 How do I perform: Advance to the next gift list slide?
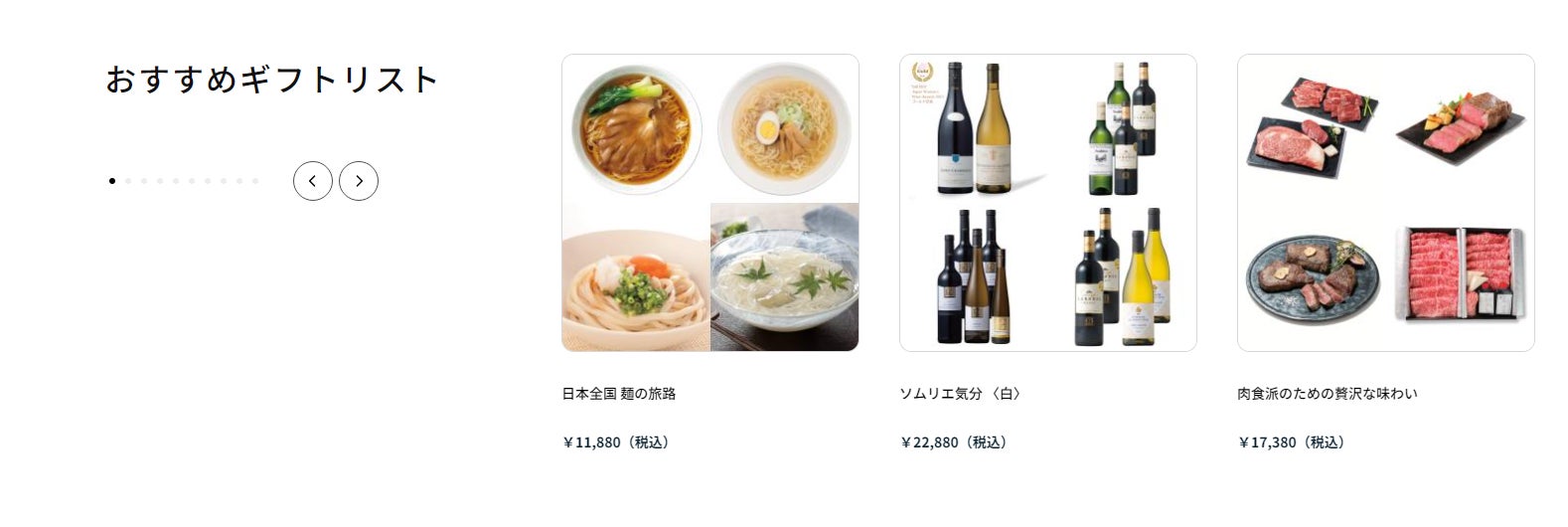(x=359, y=181)
